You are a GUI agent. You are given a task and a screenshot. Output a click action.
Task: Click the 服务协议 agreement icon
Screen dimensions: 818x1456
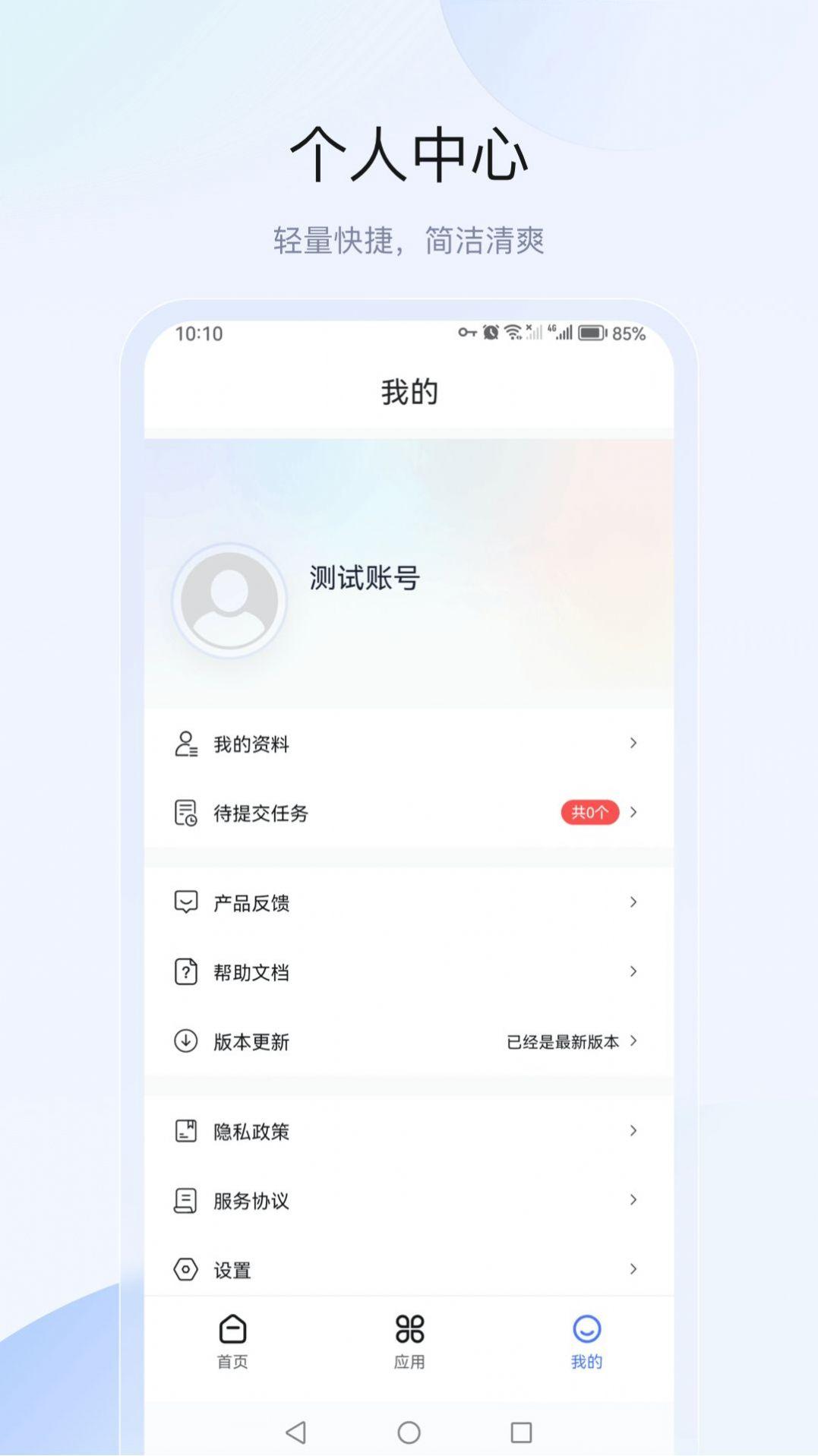click(x=185, y=1201)
